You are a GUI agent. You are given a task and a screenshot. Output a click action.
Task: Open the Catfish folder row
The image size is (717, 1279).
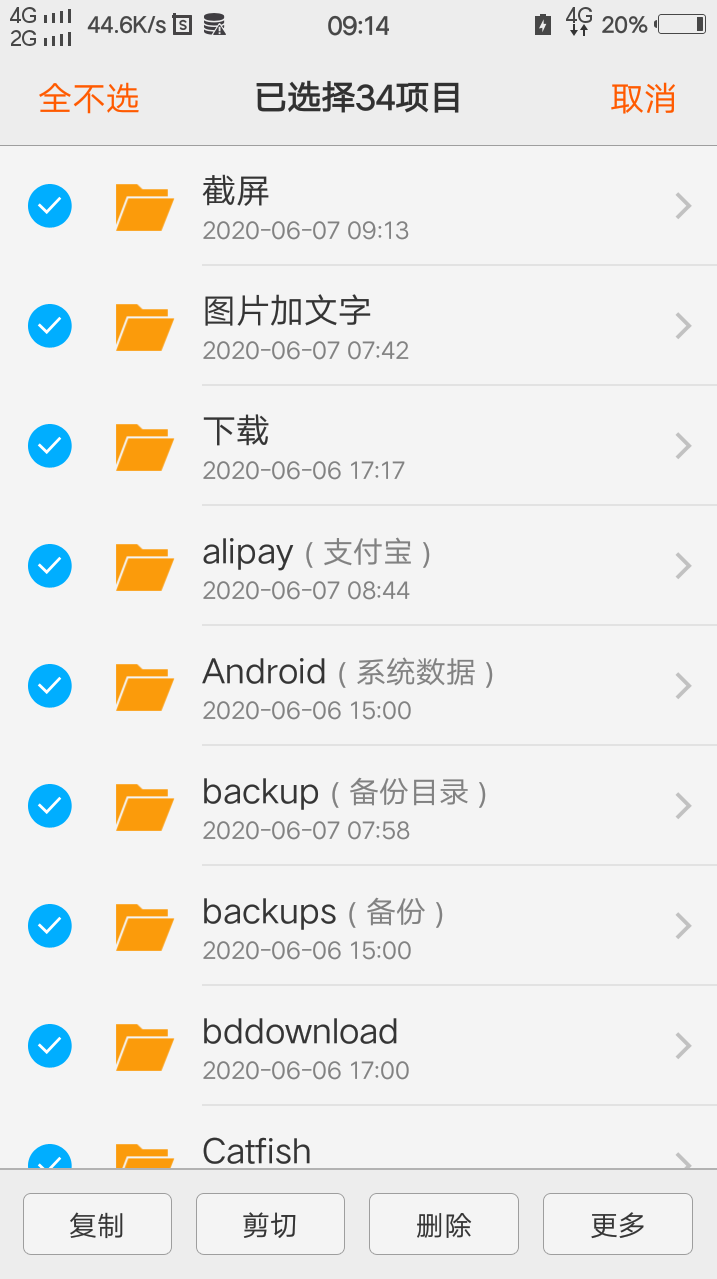358,1138
